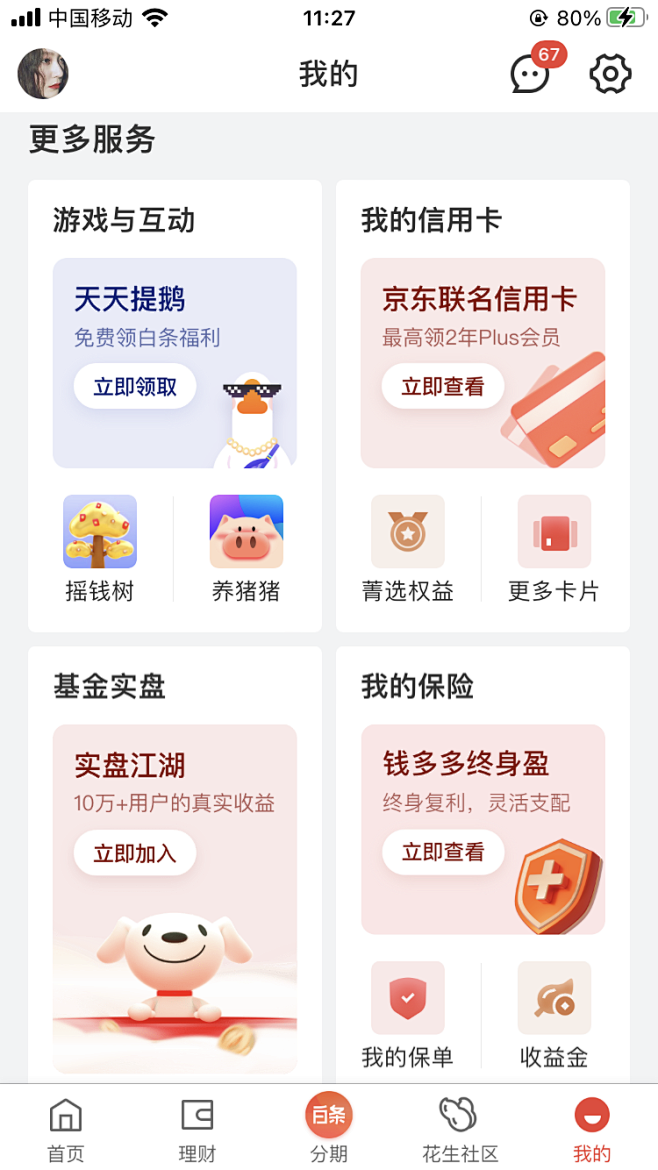This screenshot has width=658, height=1170.
Task: Open the profile avatar
Action: click(43, 74)
